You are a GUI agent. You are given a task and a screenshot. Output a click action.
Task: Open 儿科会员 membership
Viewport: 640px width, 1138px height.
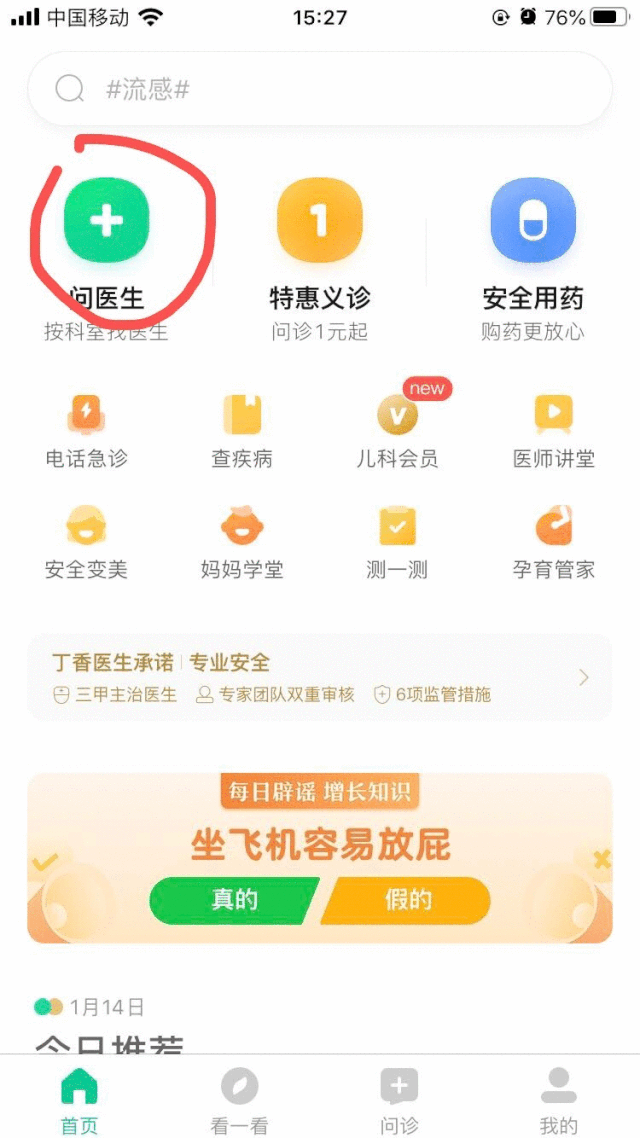pyautogui.click(x=398, y=430)
